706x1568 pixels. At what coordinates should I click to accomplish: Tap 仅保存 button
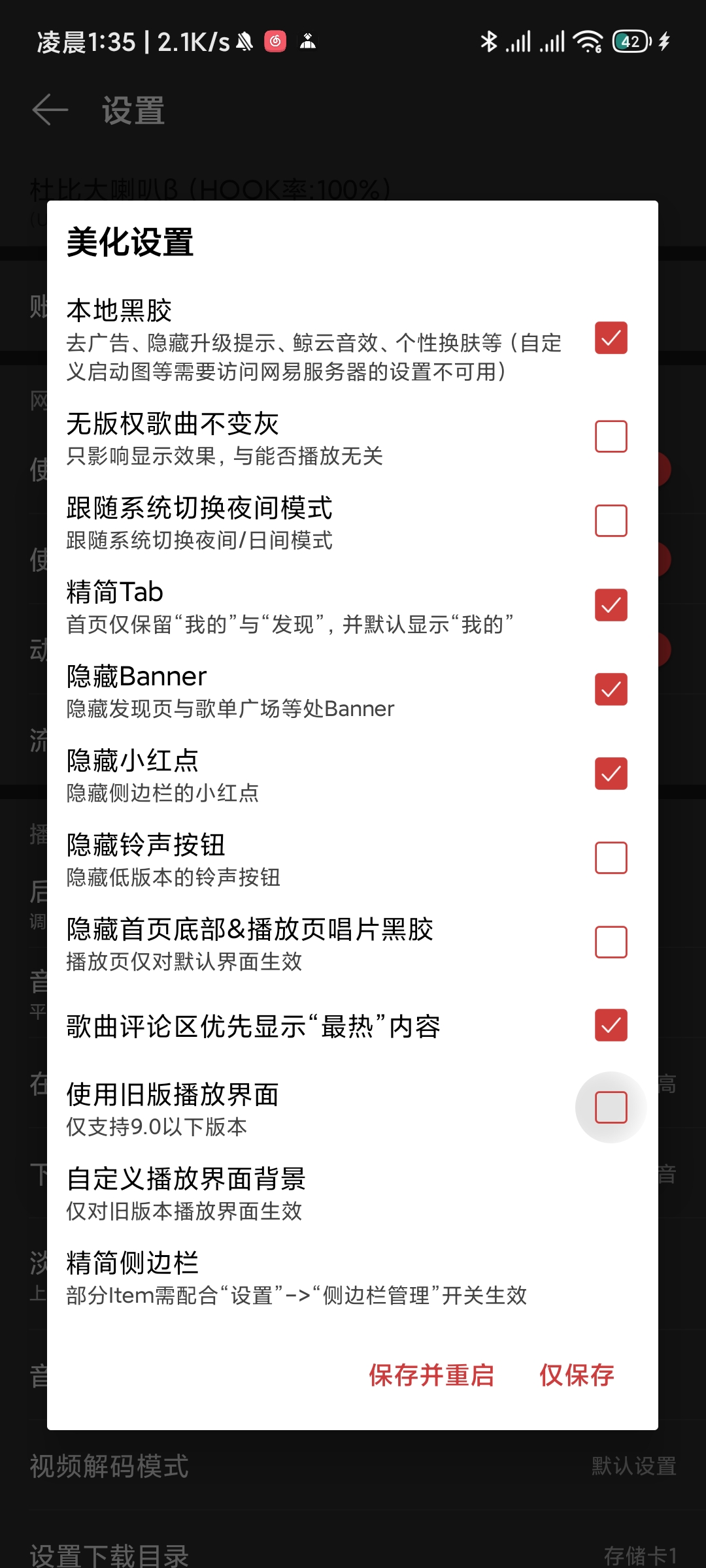coord(577,1375)
